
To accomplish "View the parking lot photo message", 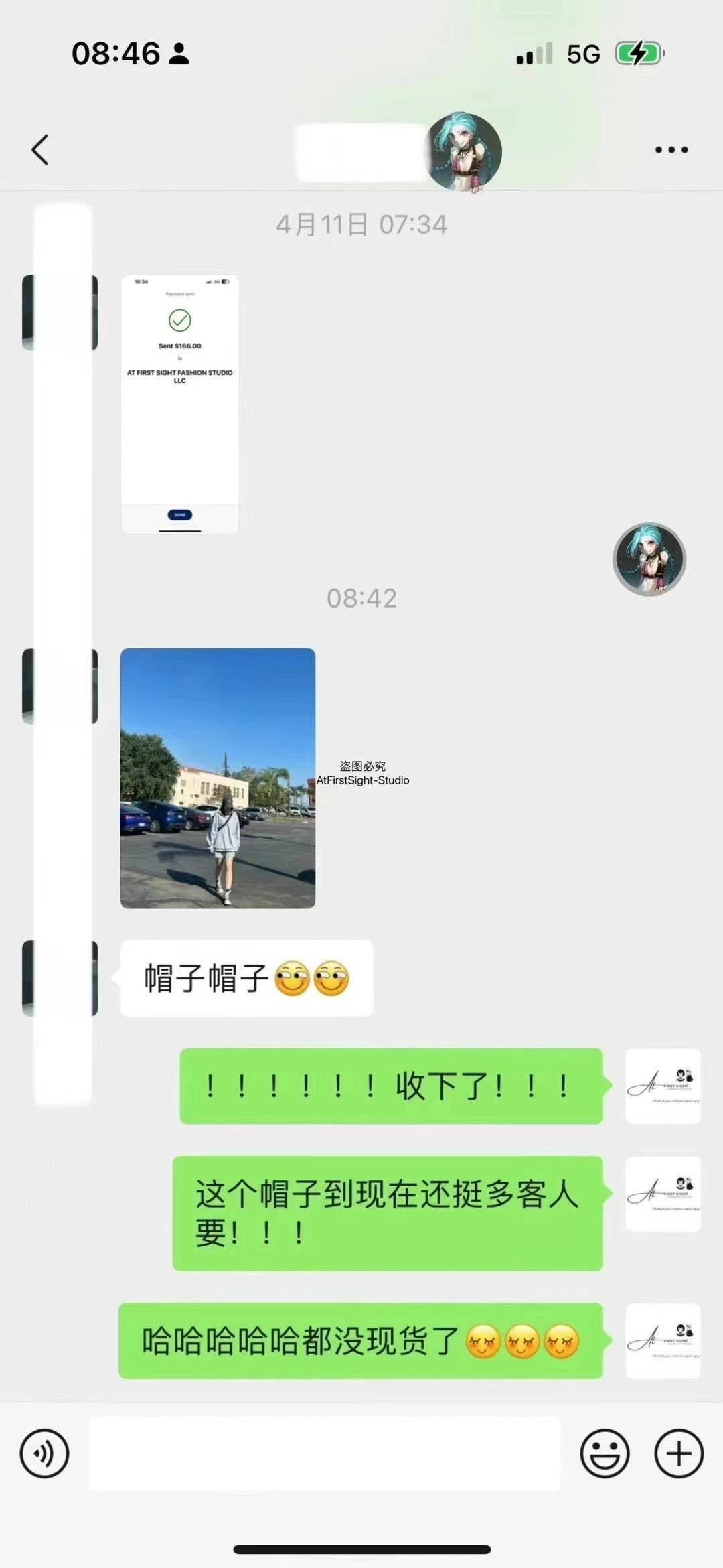I will coord(218,778).
